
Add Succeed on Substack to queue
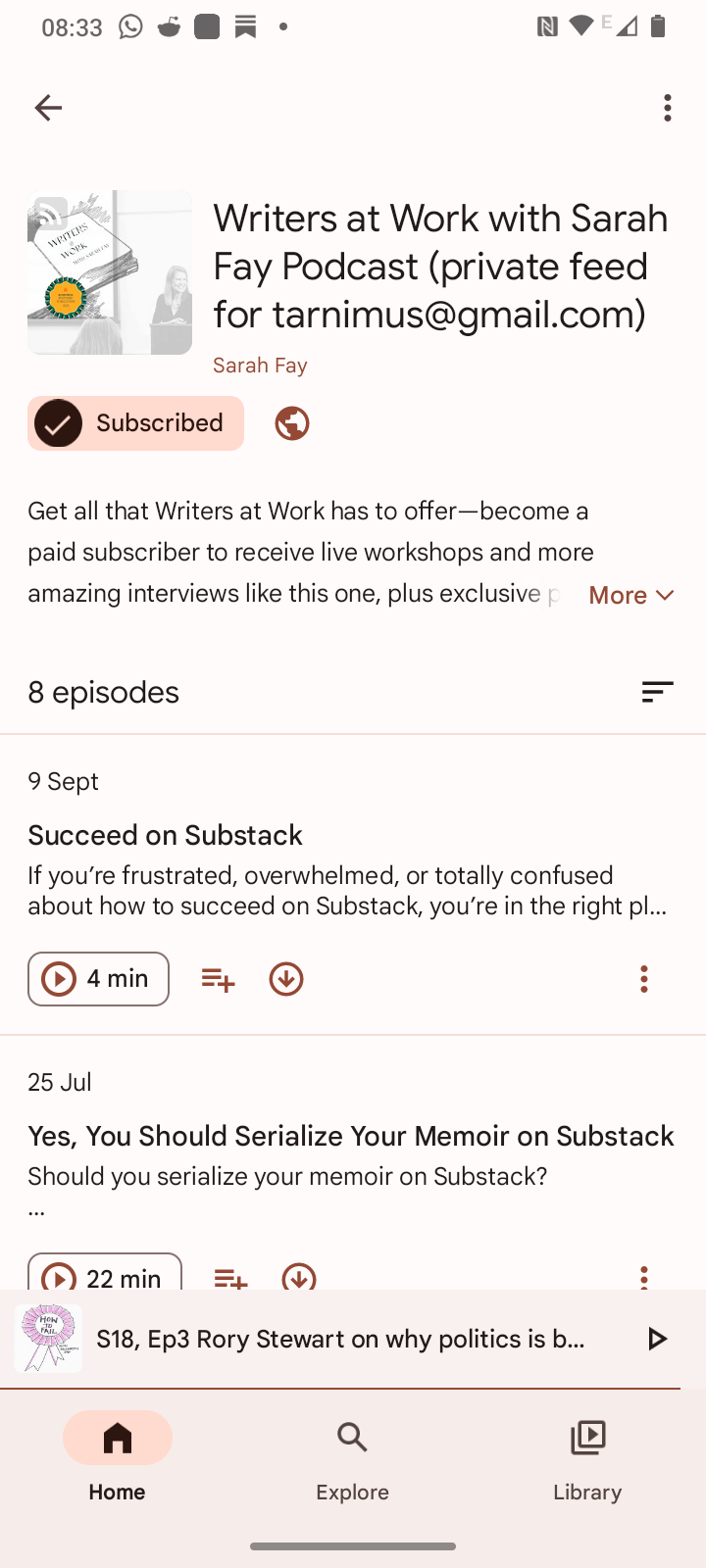coord(217,978)
